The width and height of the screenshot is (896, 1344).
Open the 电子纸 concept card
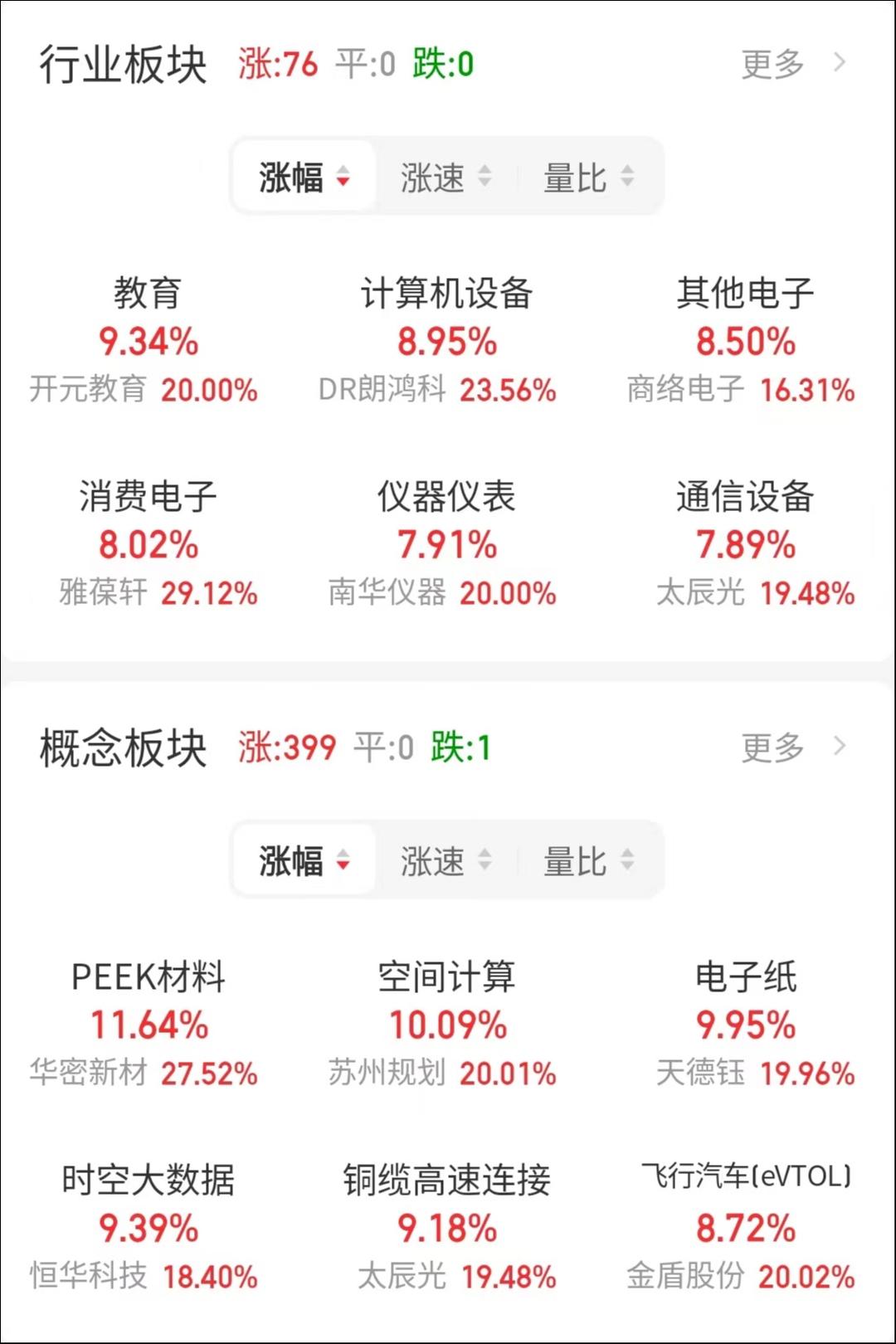(745, 1024)
